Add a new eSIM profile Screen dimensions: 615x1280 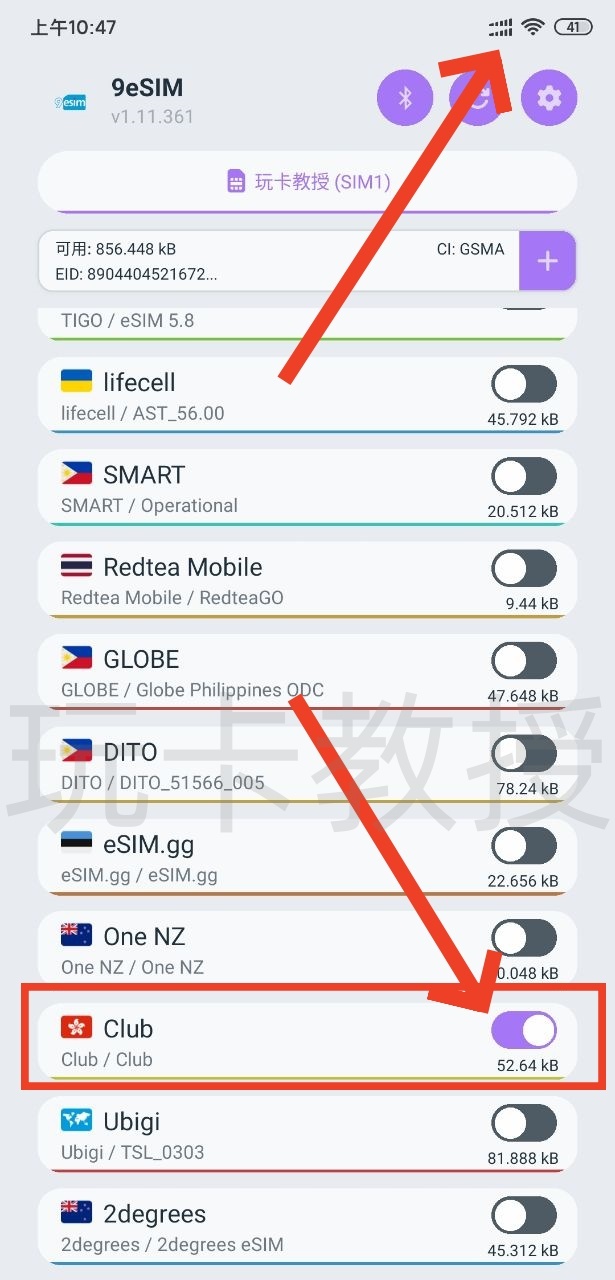547,261
